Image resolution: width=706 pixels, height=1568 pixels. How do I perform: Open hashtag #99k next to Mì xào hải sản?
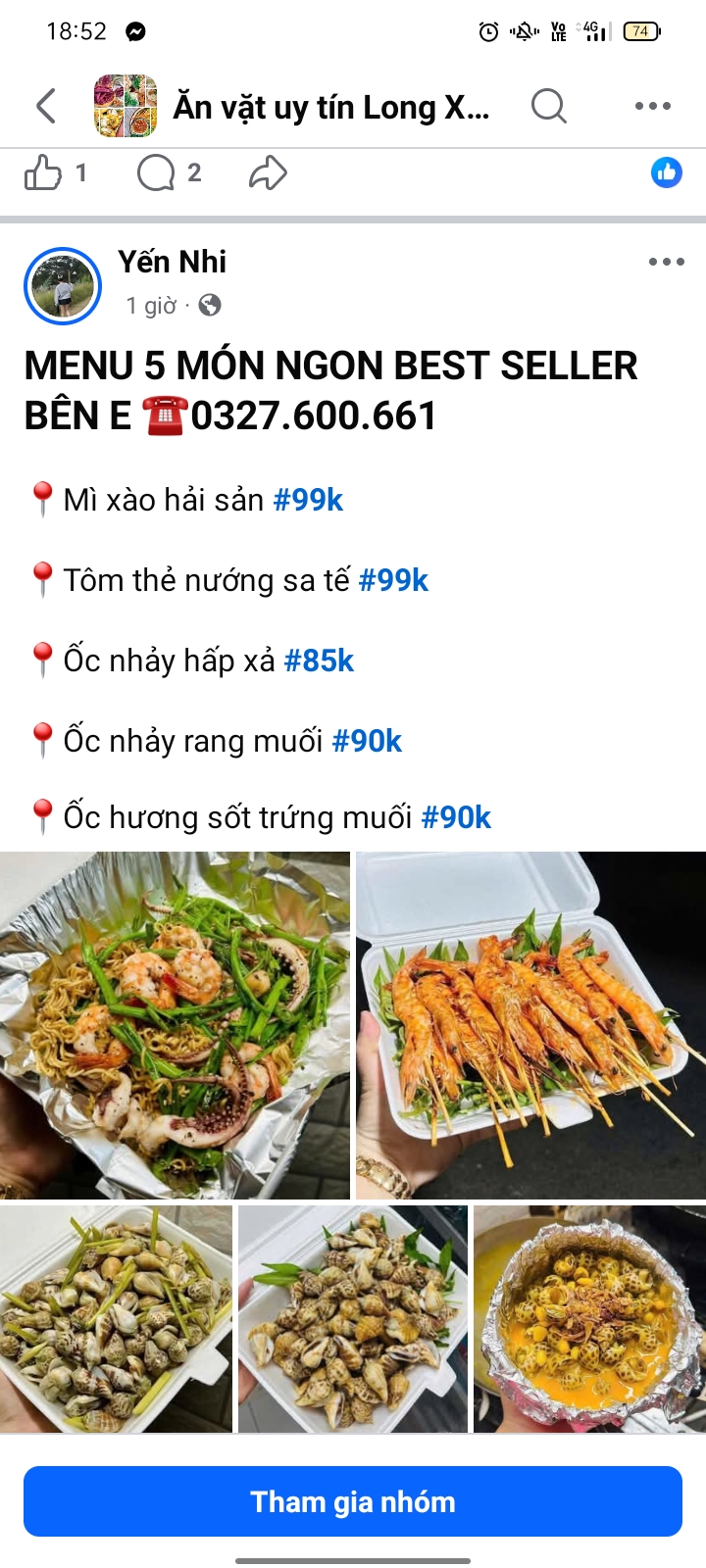click(308, 500)
